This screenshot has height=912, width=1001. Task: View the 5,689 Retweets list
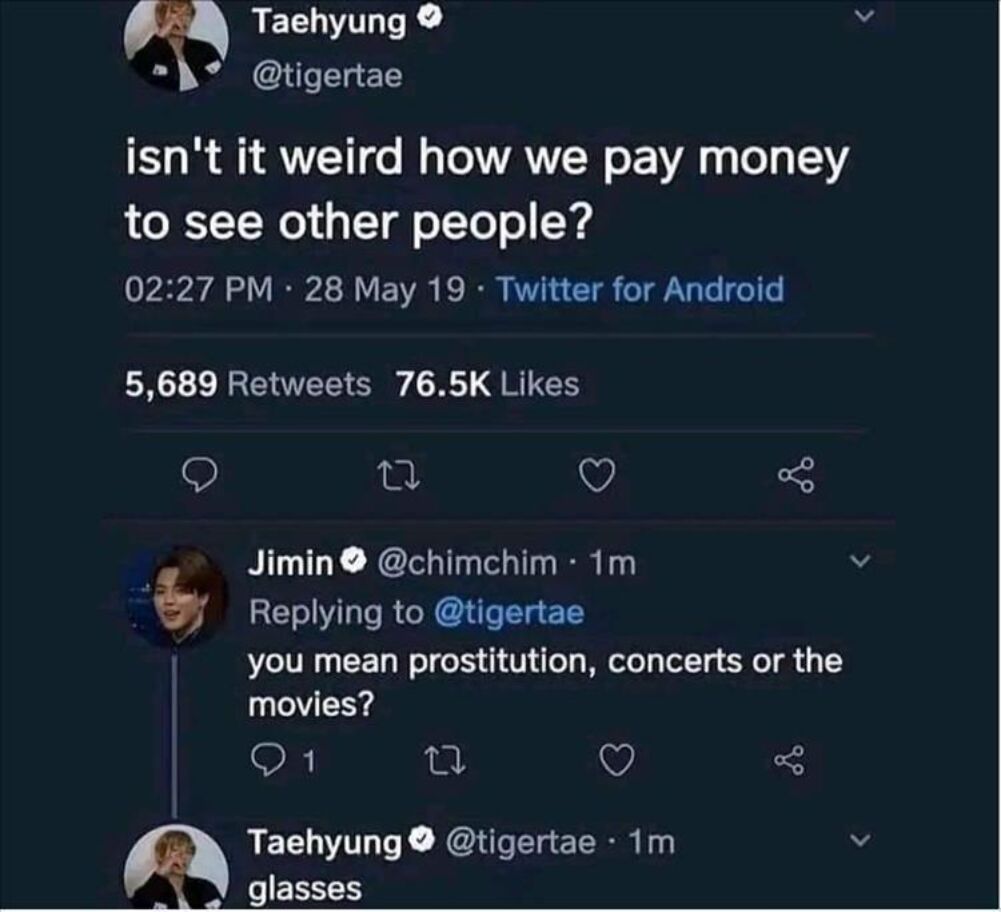tap(248, 383)
